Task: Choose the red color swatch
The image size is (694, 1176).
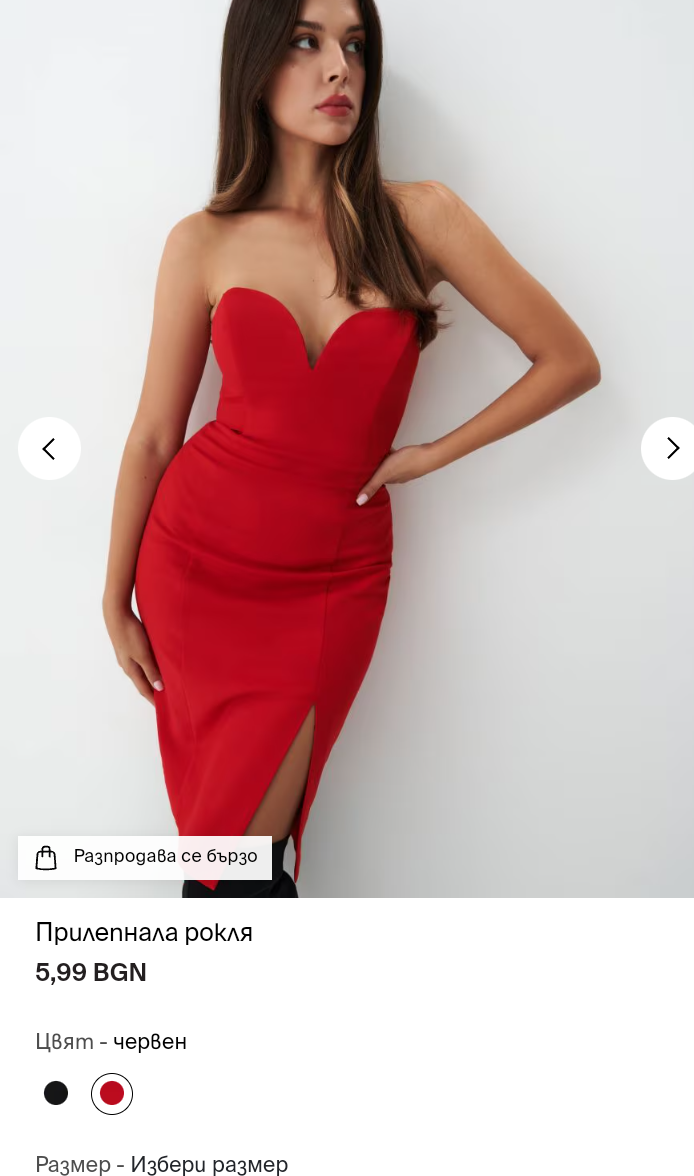Action: [112, 1093]
